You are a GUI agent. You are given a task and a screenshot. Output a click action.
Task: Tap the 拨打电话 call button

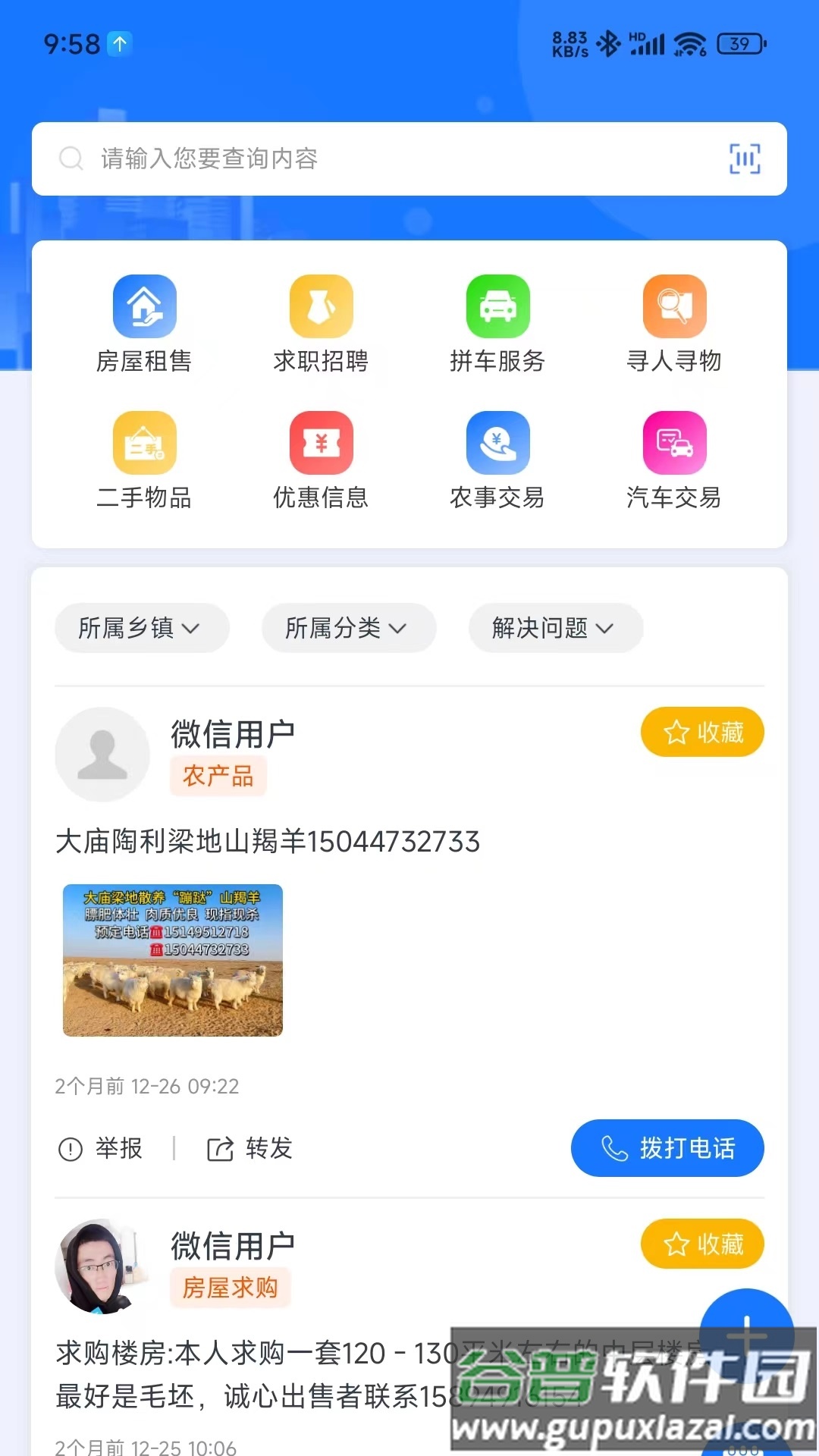[x=667, y=1148]
